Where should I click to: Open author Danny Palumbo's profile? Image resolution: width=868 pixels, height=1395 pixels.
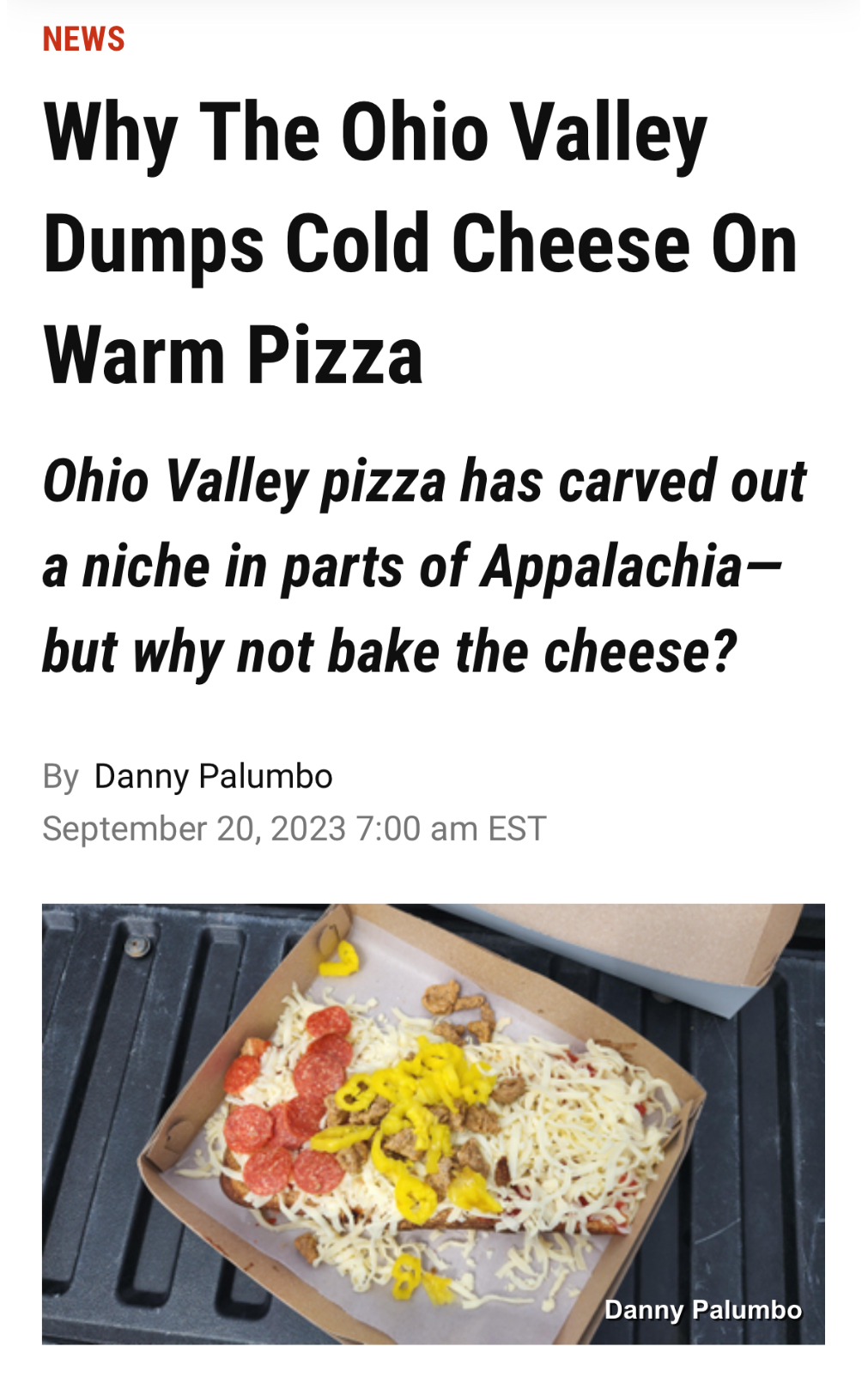[x=213, y=776]
